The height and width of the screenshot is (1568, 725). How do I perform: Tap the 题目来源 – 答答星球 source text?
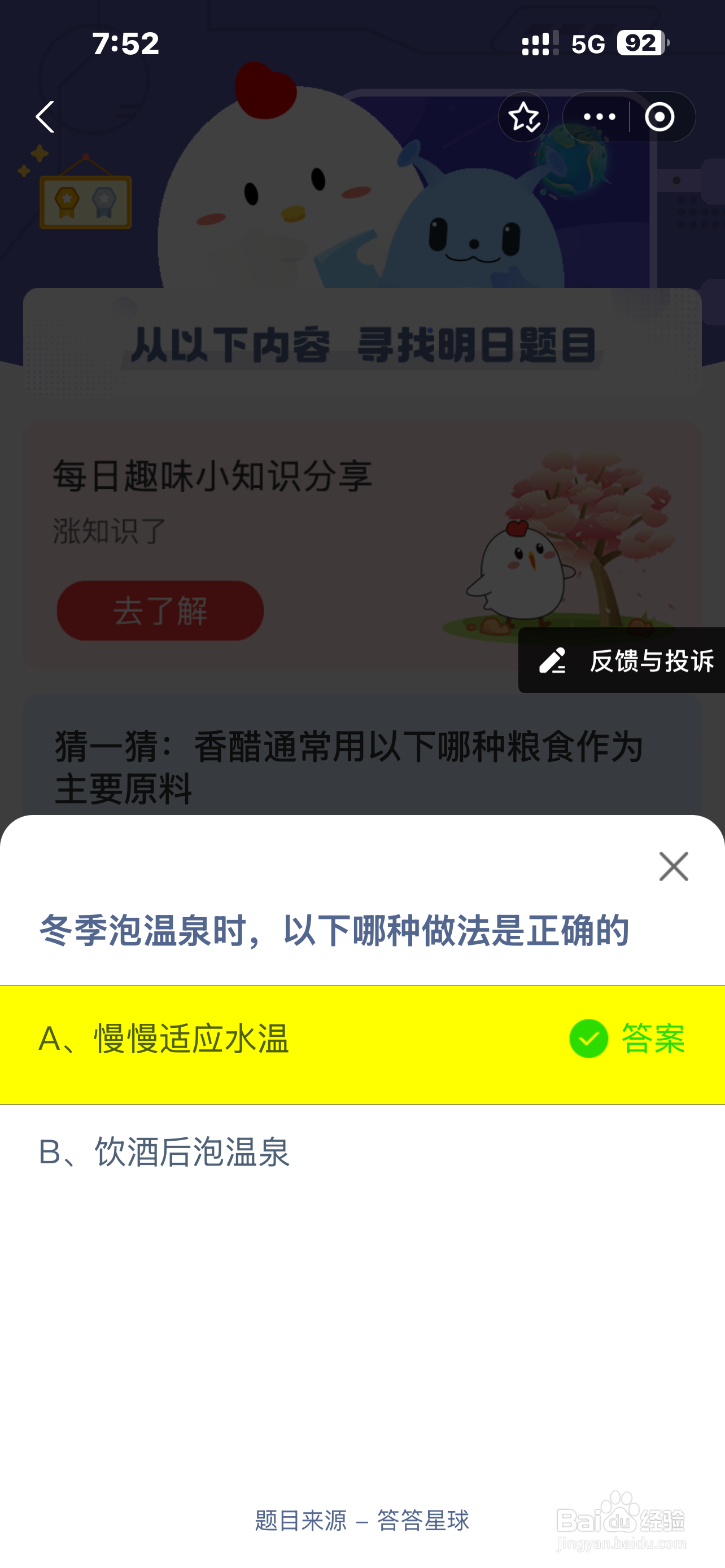tap(362, 1520)
